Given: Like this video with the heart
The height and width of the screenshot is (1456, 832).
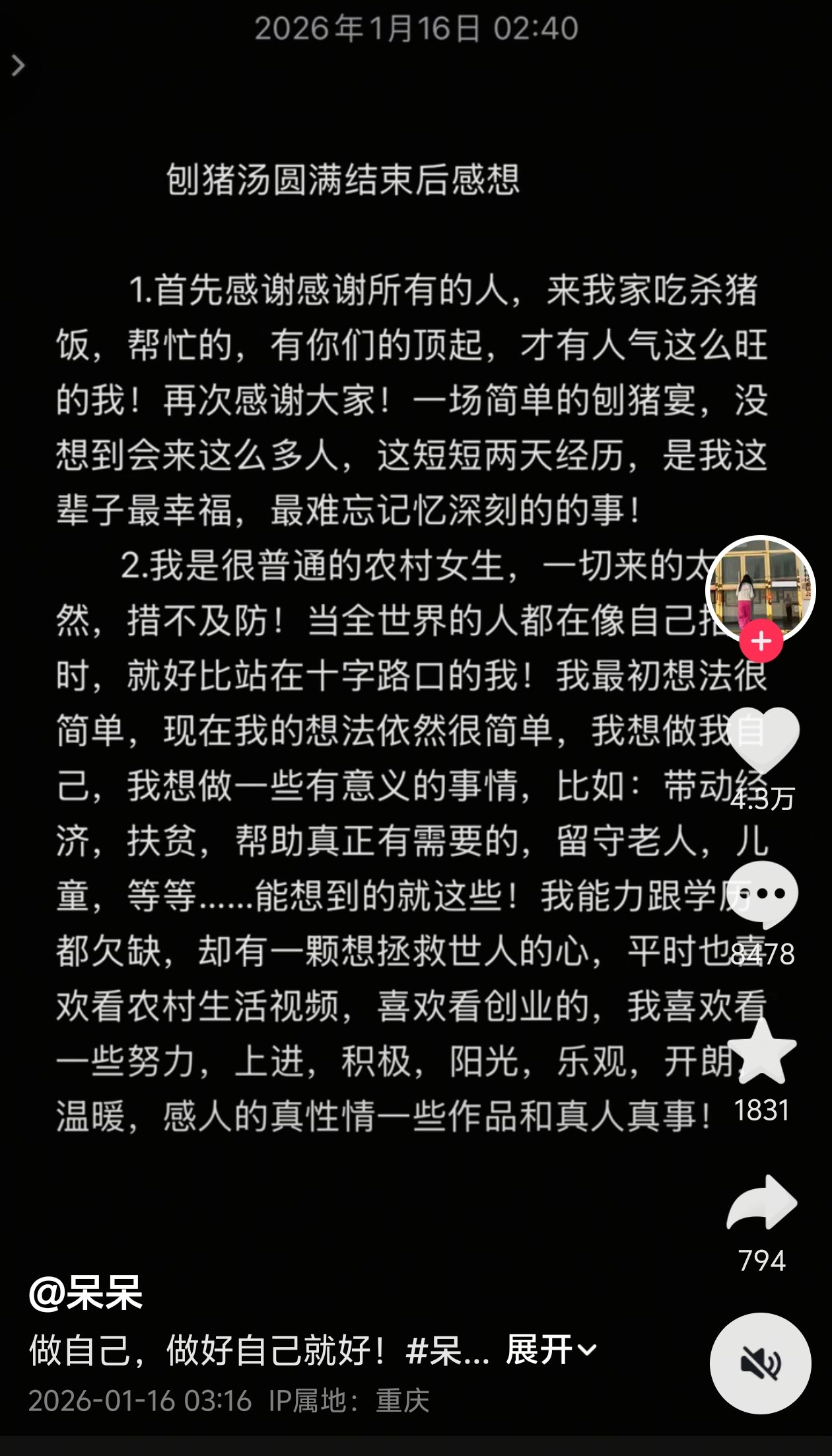Looking at the screenshot, I should pos(763,739).
